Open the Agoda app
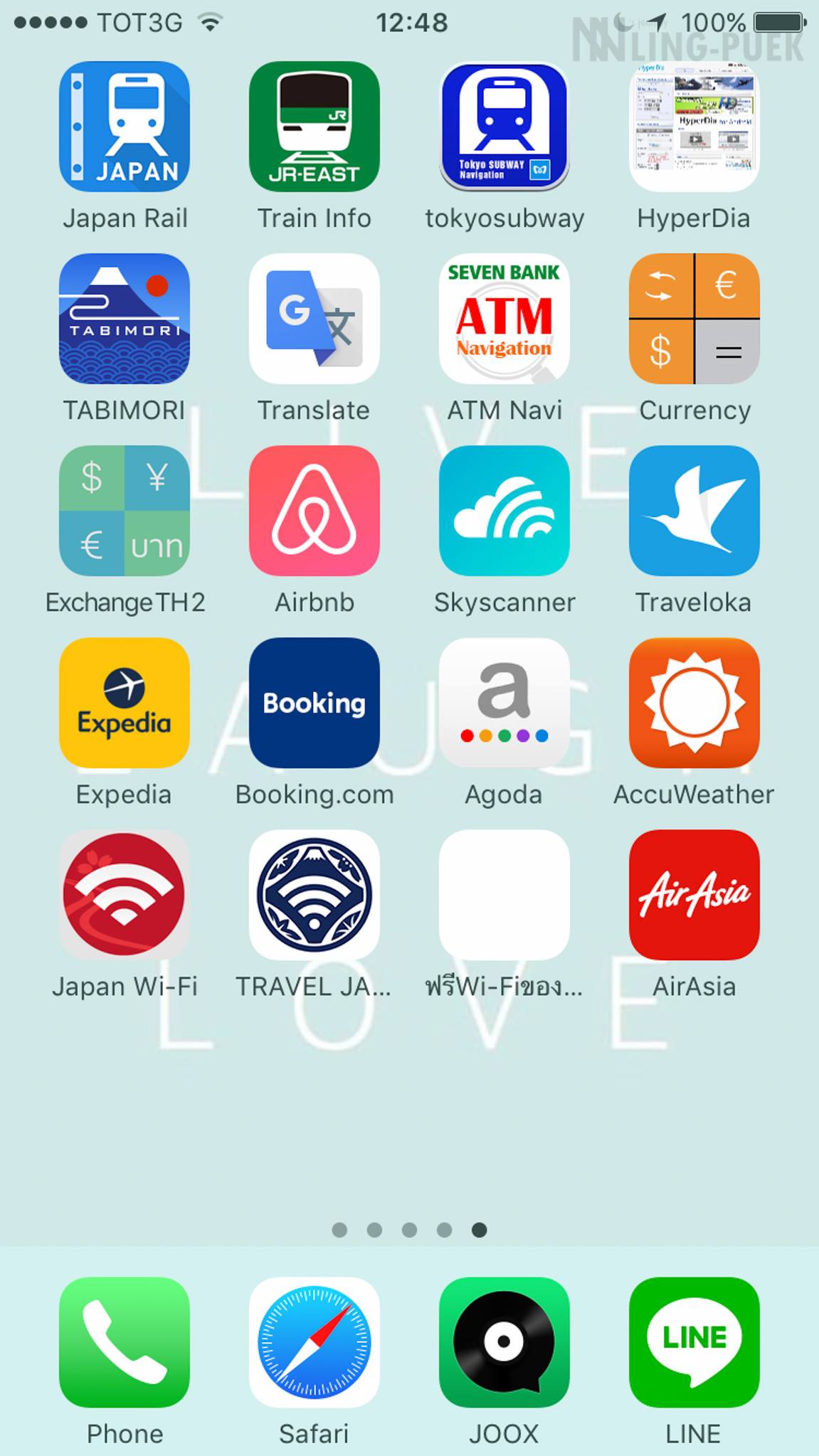The image size is (819, 1456). (504, 703)
